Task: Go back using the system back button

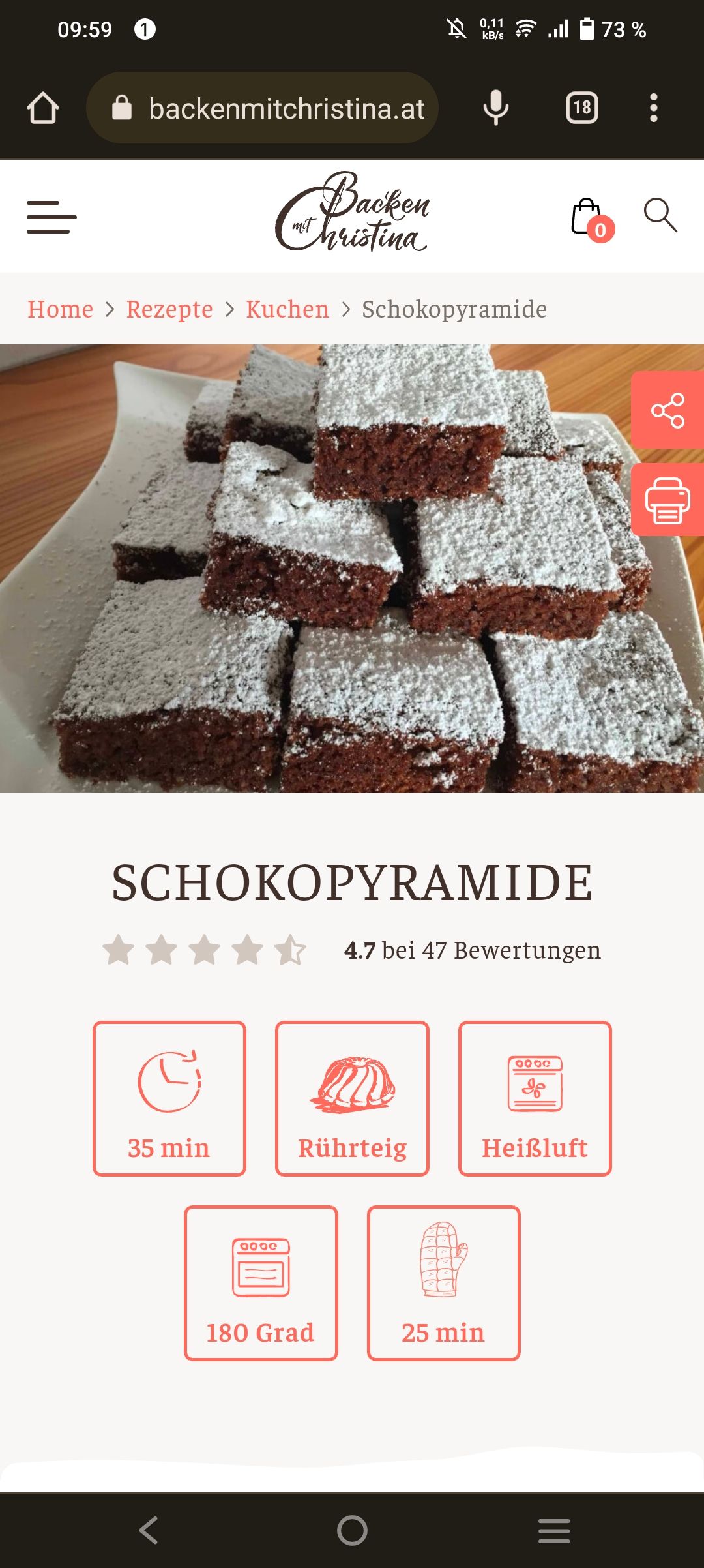Action: 149,1530
